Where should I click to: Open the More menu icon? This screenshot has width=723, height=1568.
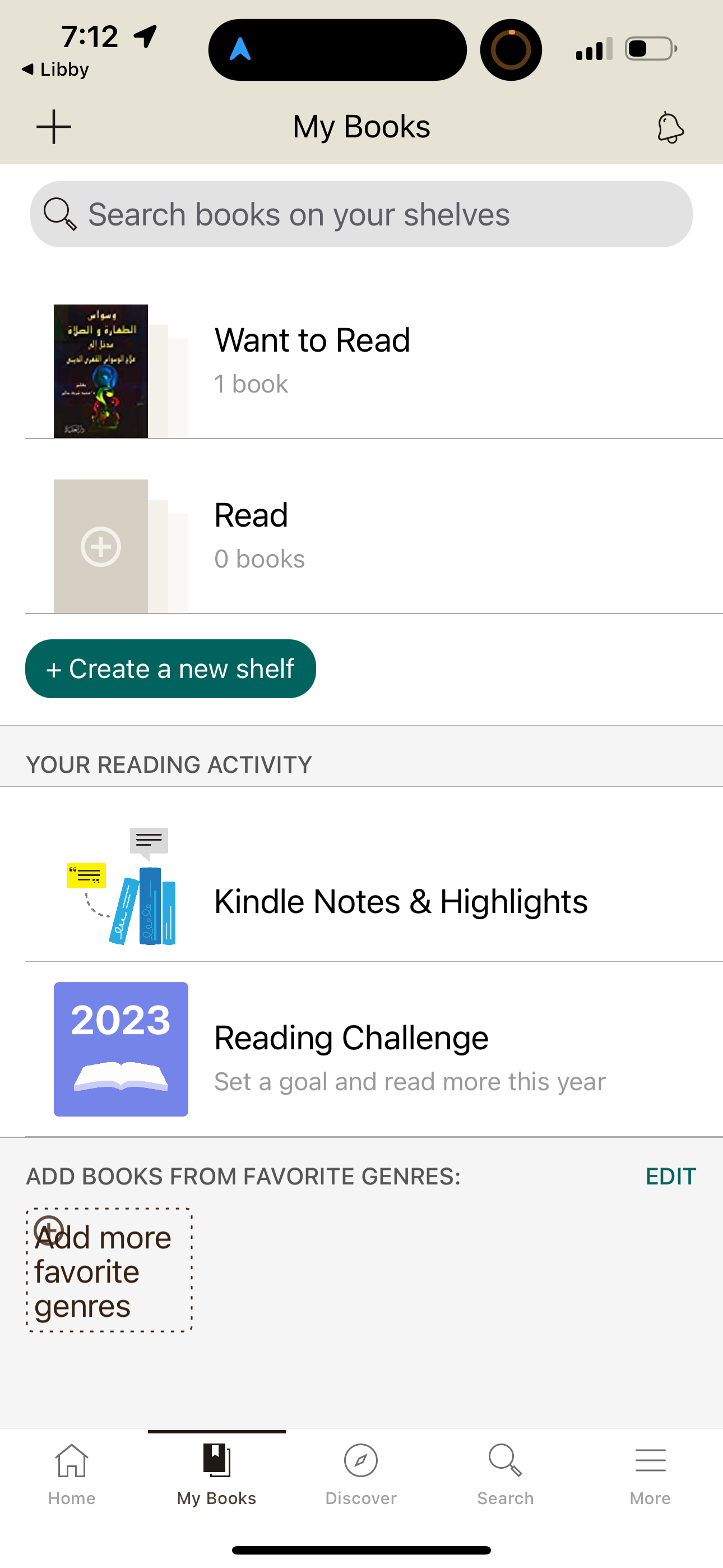pos(650,1461)
